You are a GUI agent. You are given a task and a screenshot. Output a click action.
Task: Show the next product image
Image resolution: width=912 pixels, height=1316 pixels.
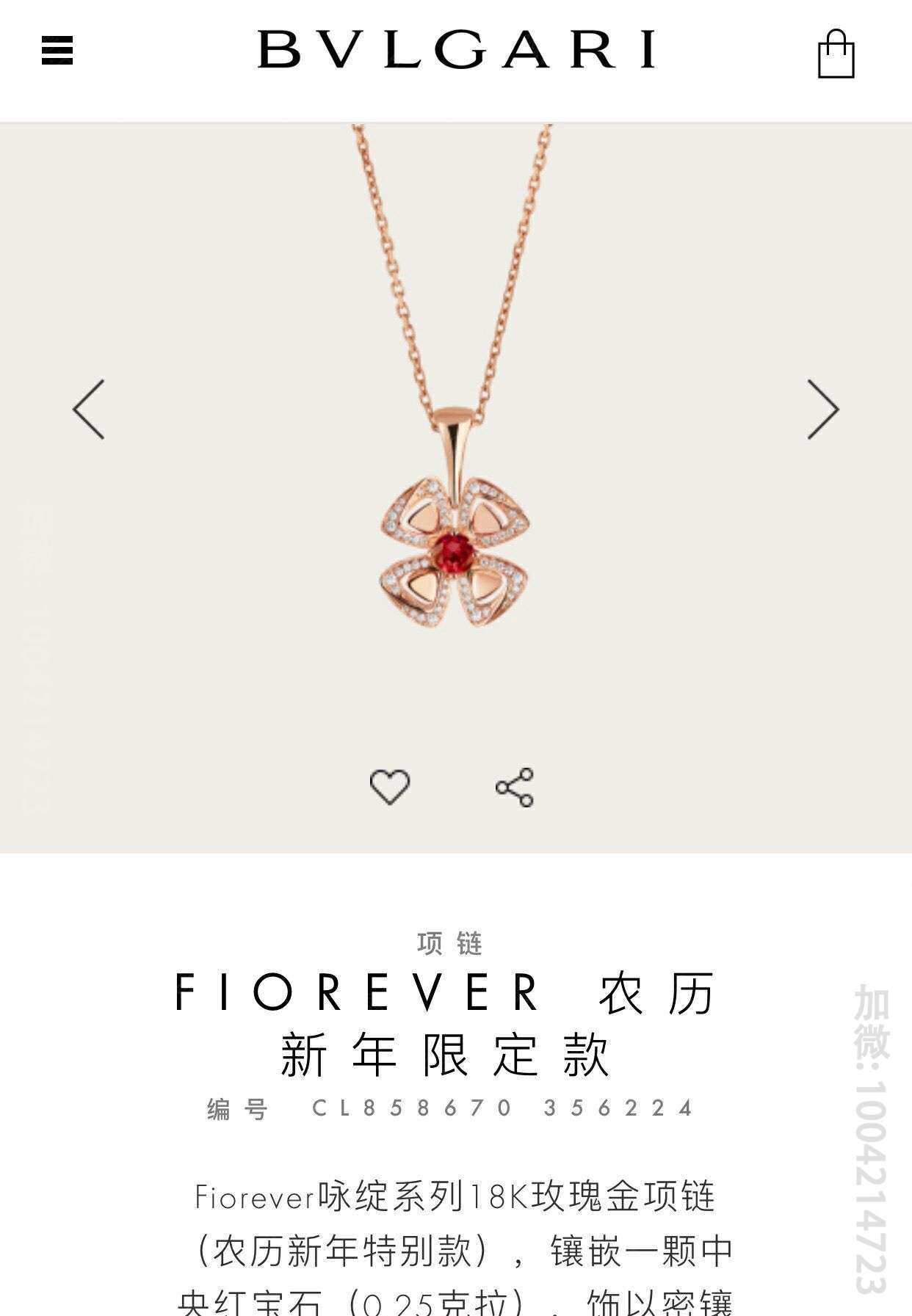822,410
